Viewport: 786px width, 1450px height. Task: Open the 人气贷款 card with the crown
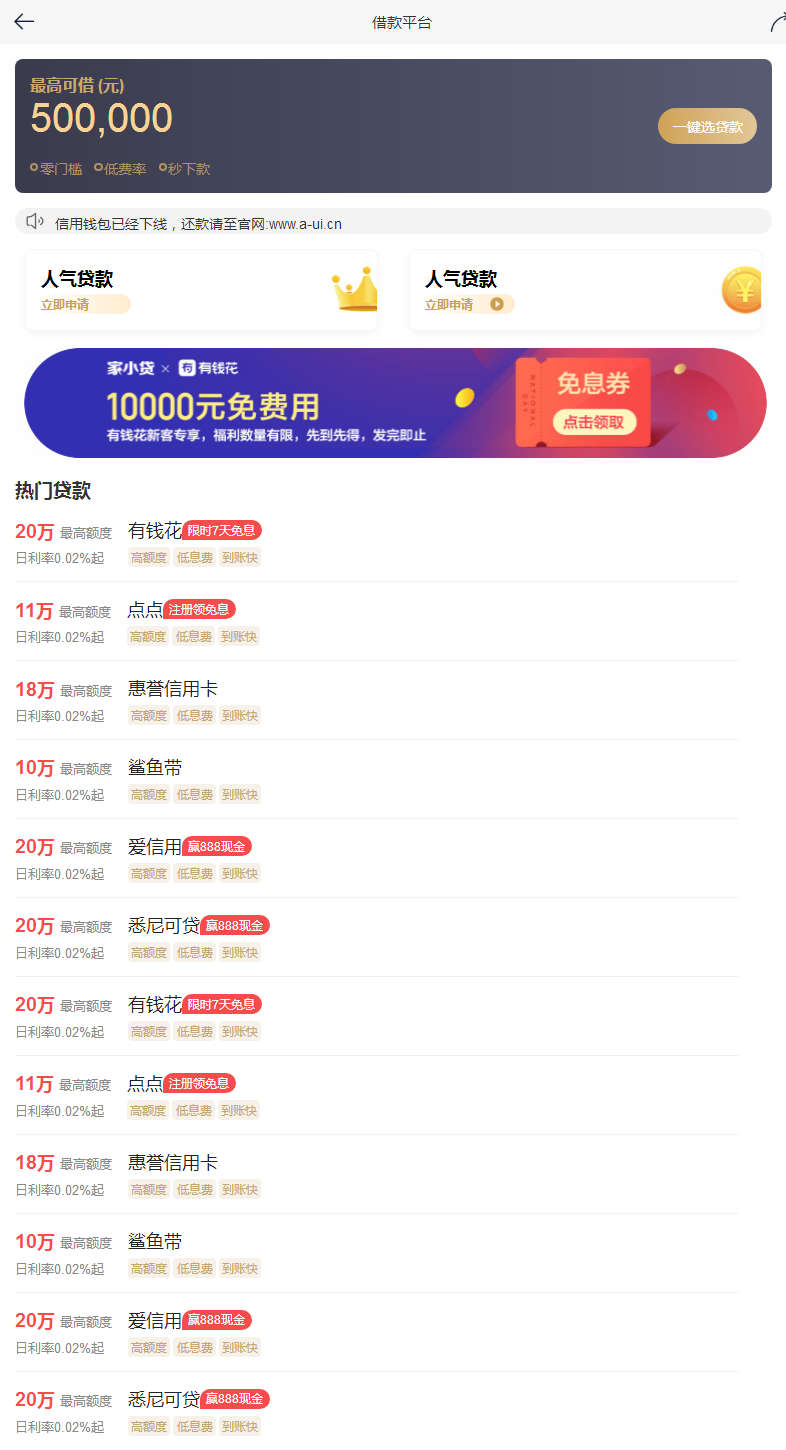click(201, 290)
